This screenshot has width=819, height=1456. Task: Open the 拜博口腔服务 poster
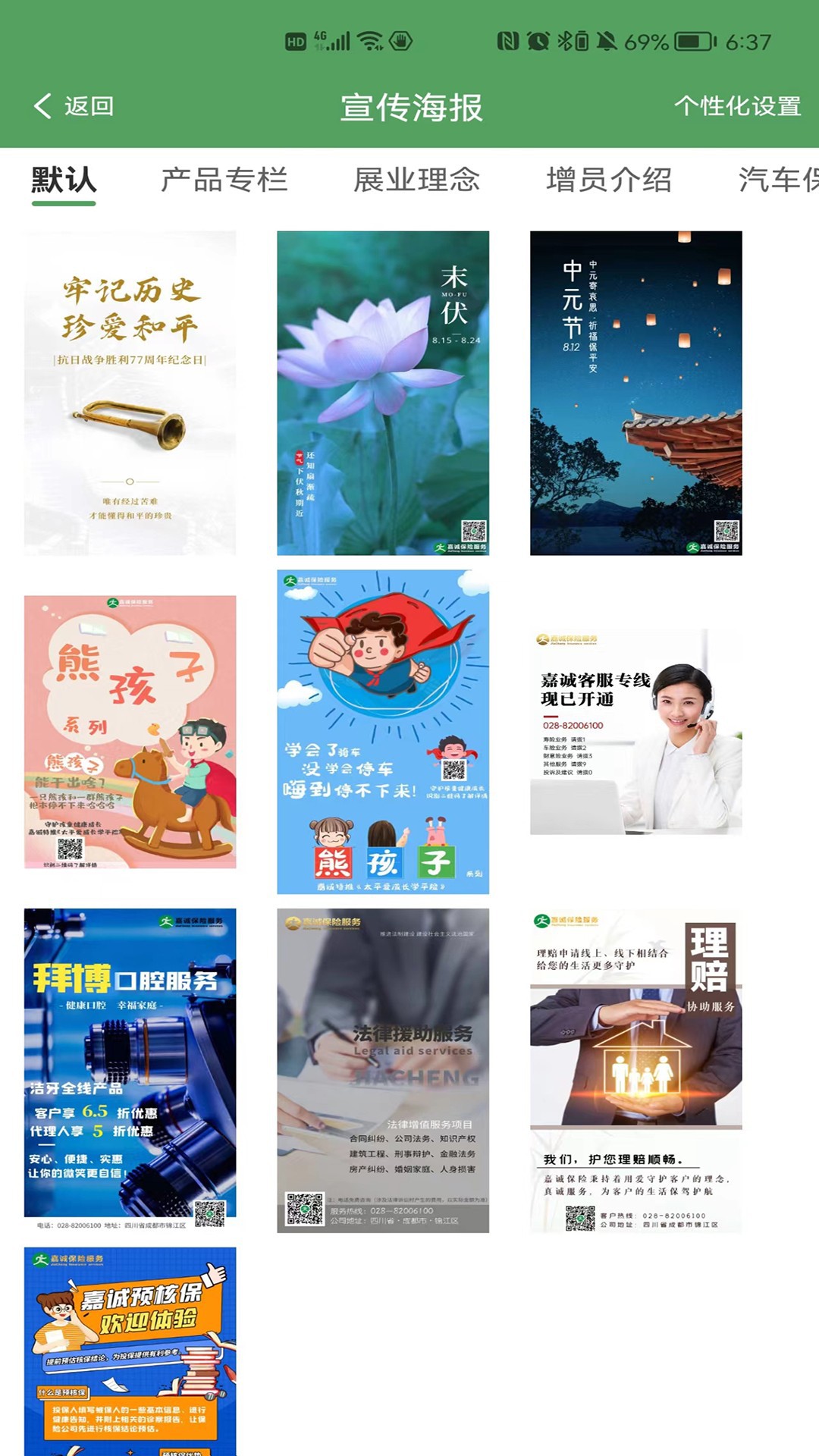(x=130, y=1069)
